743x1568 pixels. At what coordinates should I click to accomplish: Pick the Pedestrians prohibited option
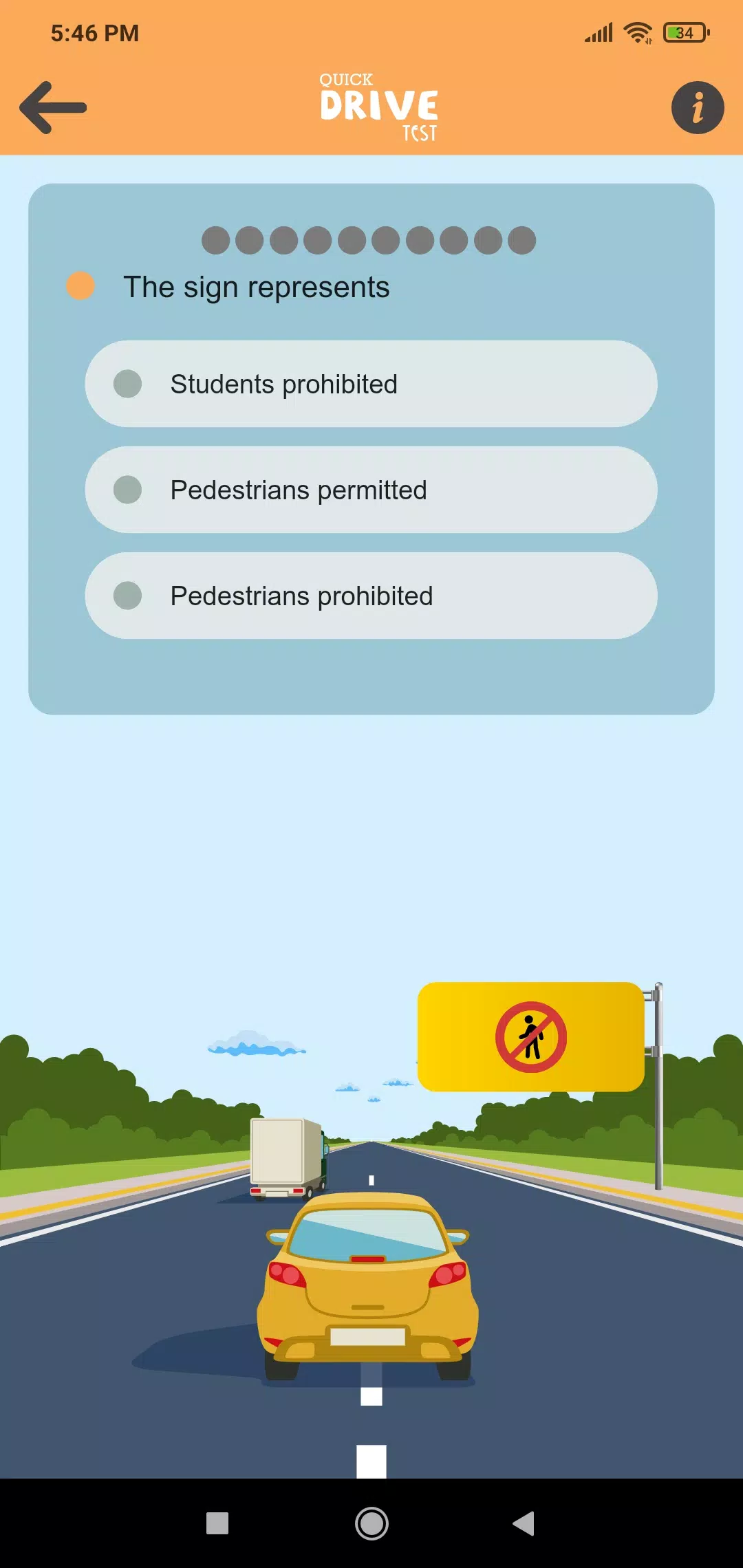(x=371, y=596)
